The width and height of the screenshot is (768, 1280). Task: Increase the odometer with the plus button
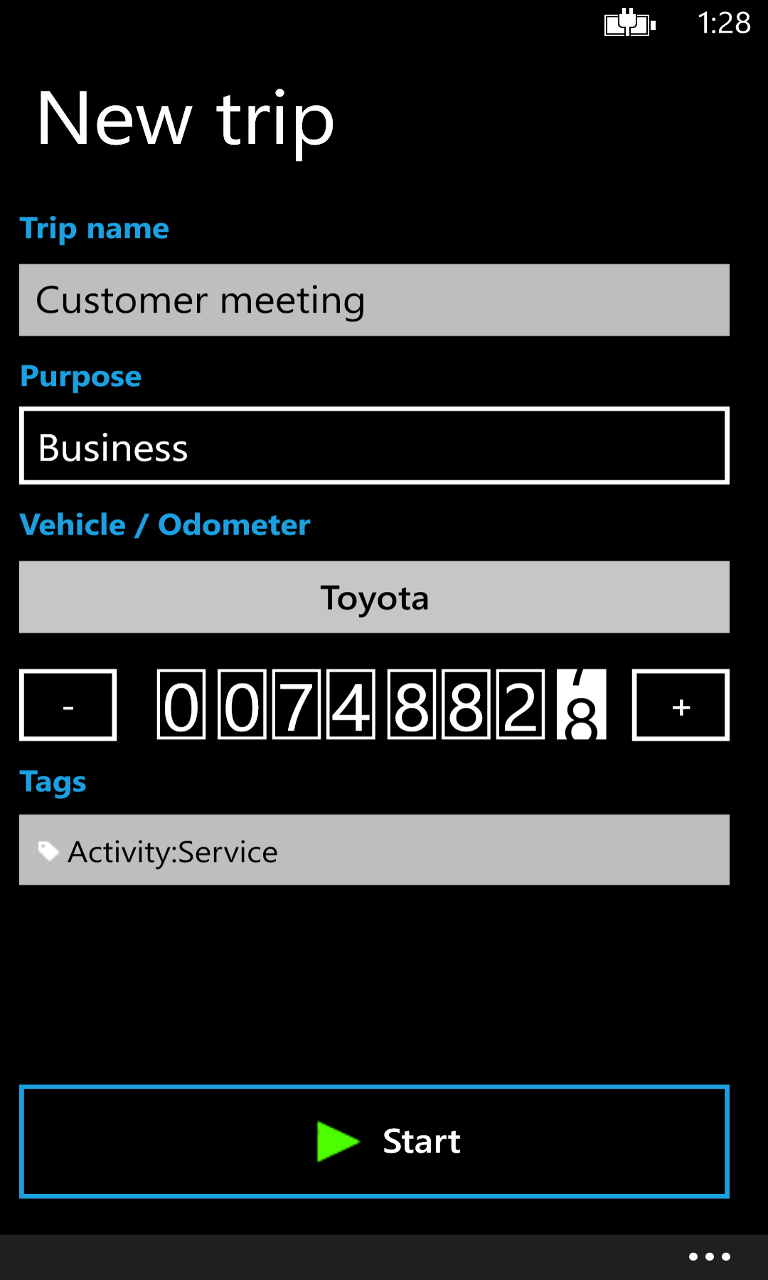click(681, 706)
